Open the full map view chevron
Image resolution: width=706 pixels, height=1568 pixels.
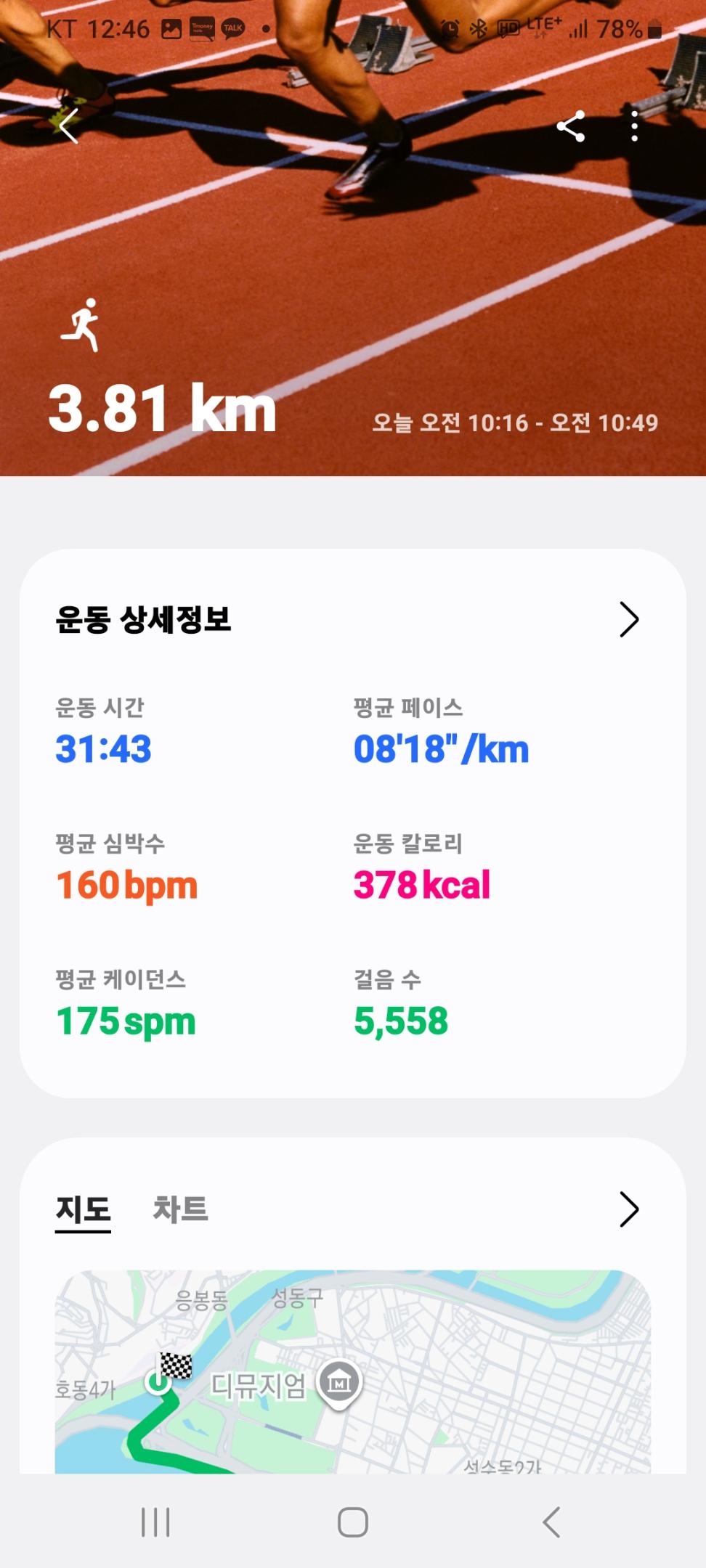tap(628, 1209)
